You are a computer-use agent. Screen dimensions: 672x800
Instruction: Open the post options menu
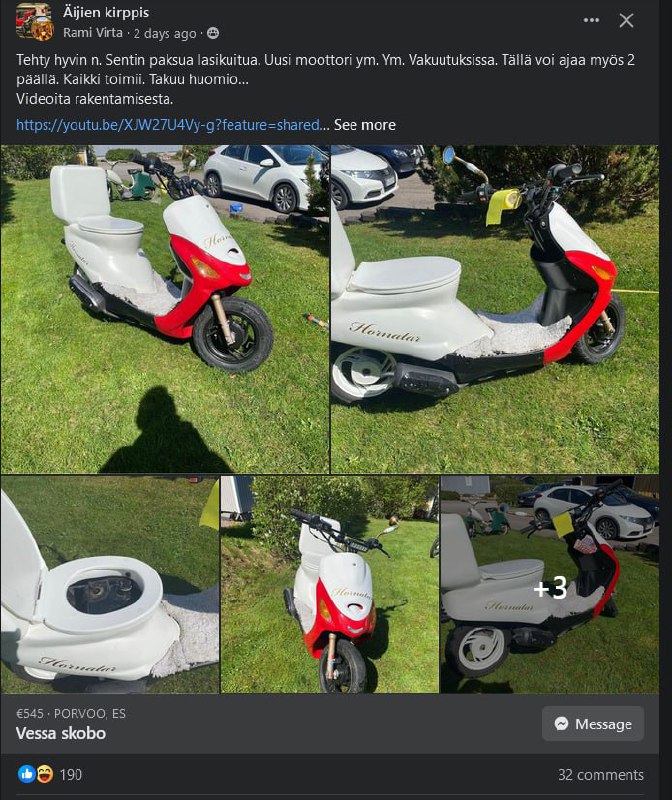tap(592, 20)
